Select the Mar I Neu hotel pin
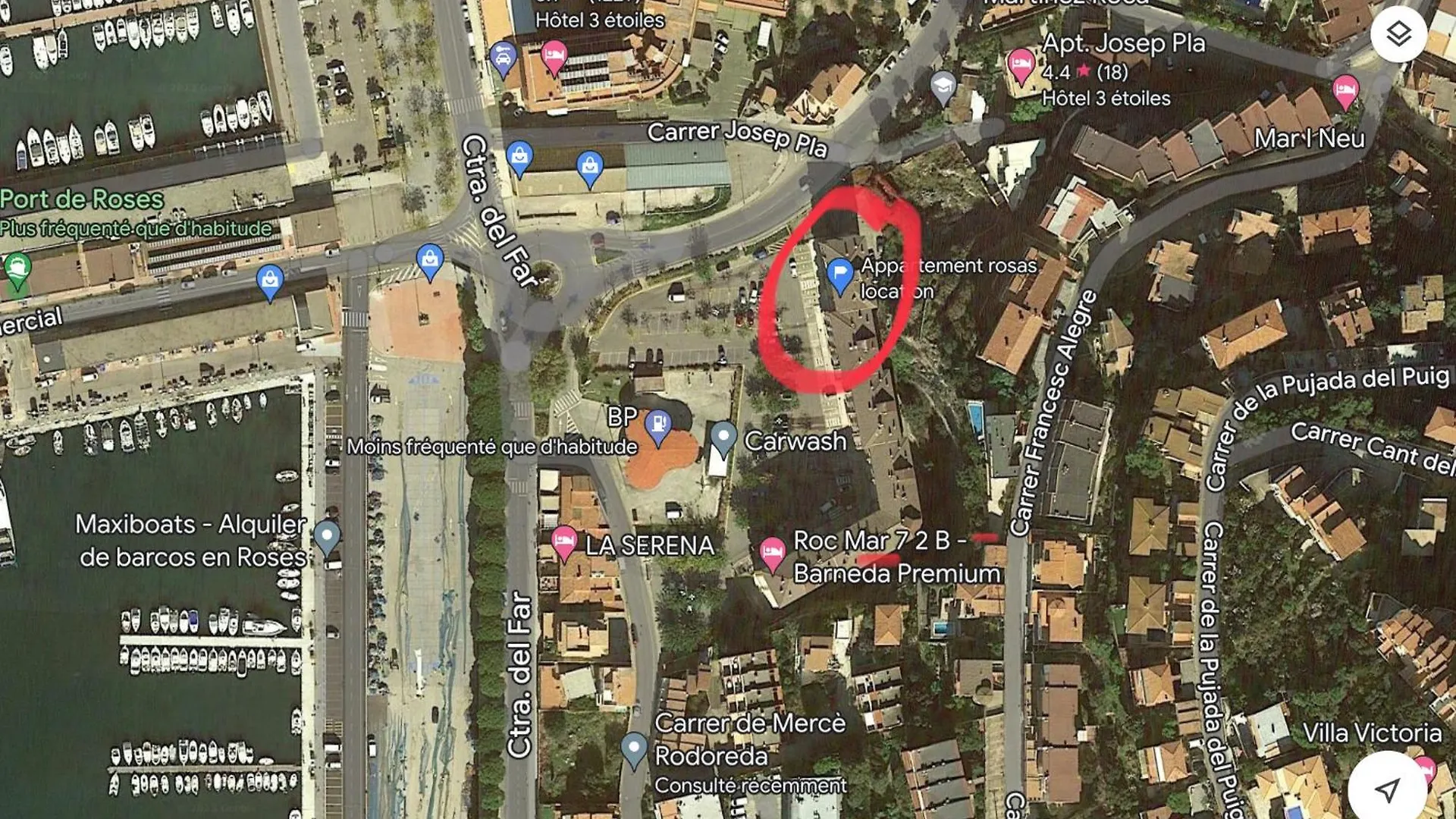Viewport: 1456px width, 819px height. [1345, 91]
